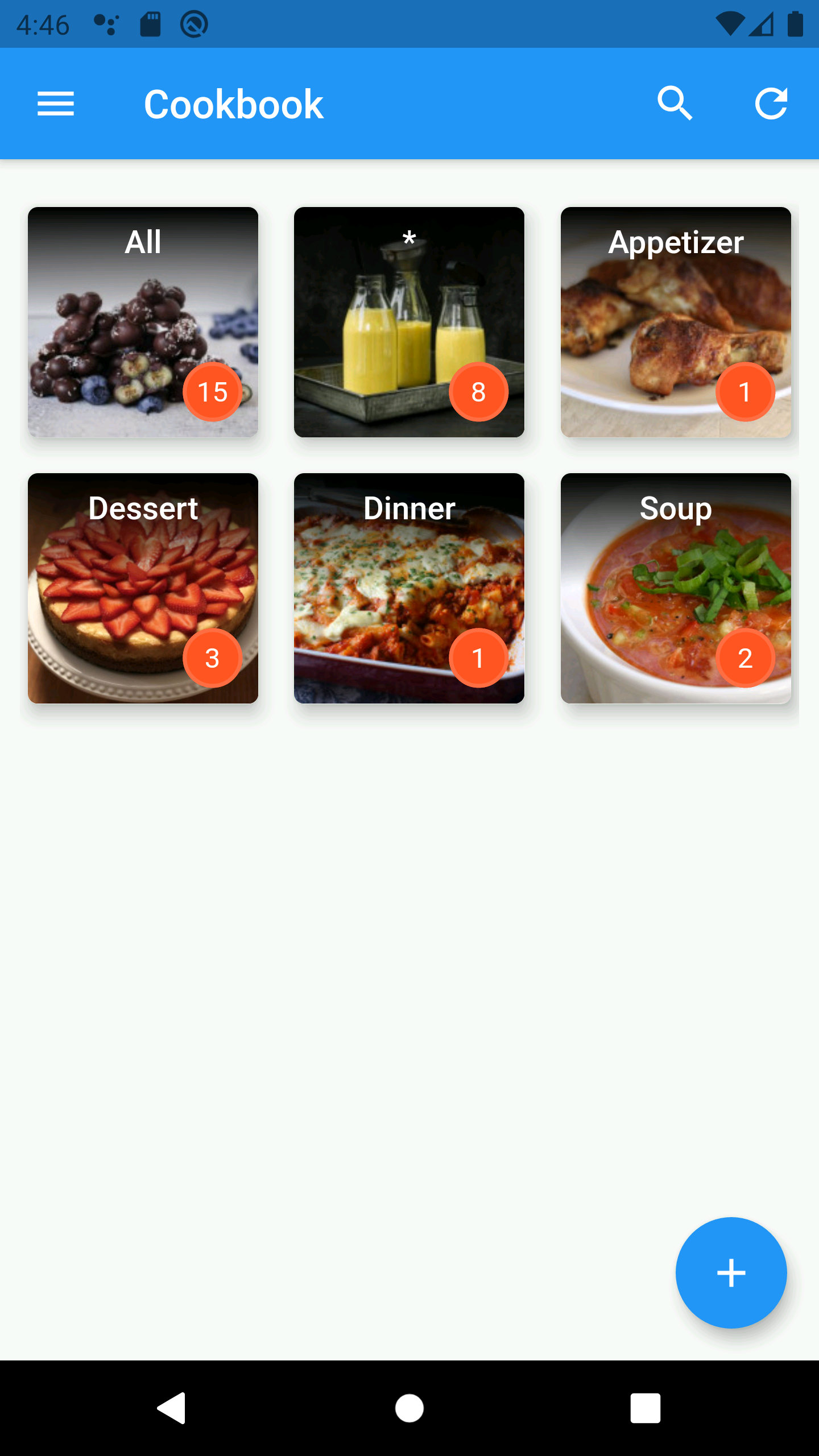Search recipes in Cookbook
This screenshot has width=819, height=1456.
coord(675,104)
